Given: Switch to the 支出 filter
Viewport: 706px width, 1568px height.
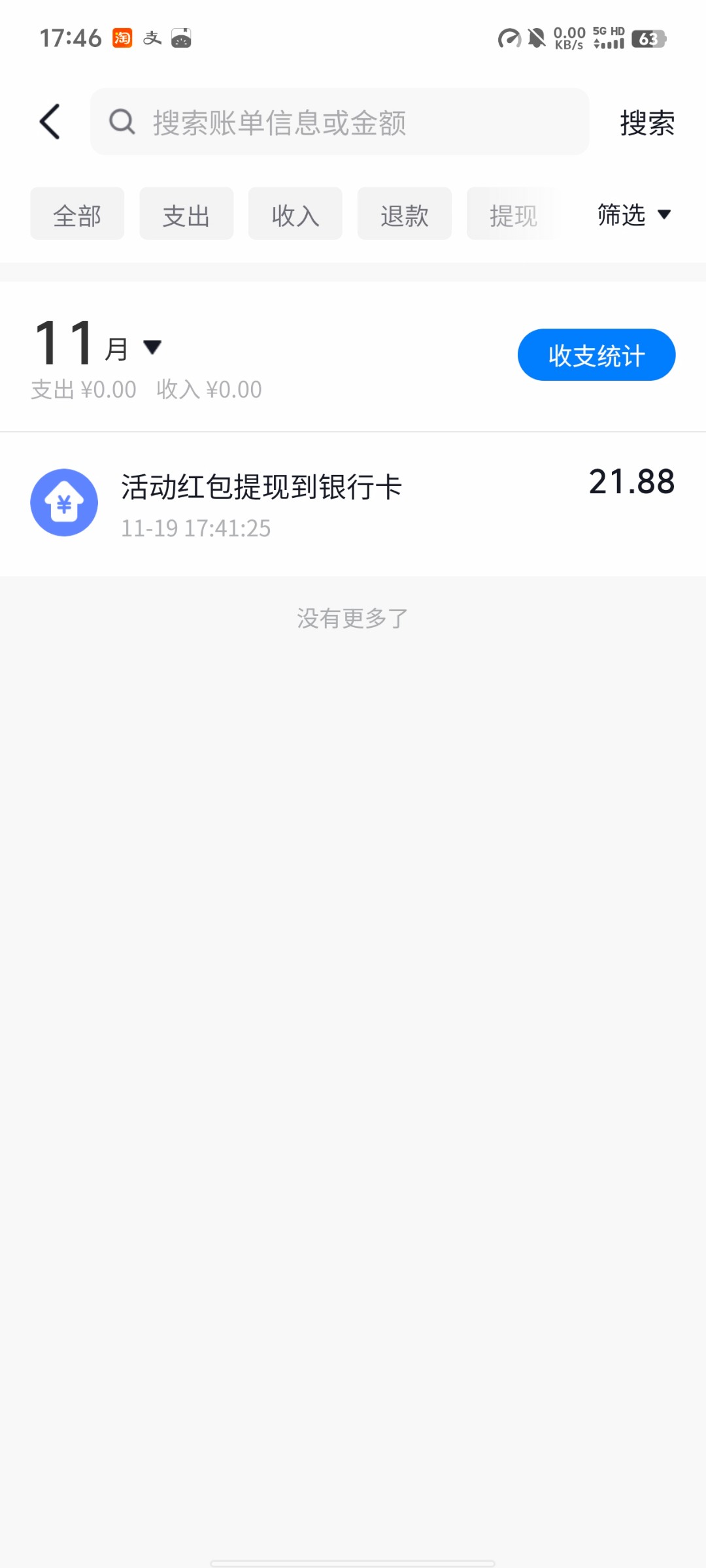Looking at the screenshot, I should click(x=186, y=214).
